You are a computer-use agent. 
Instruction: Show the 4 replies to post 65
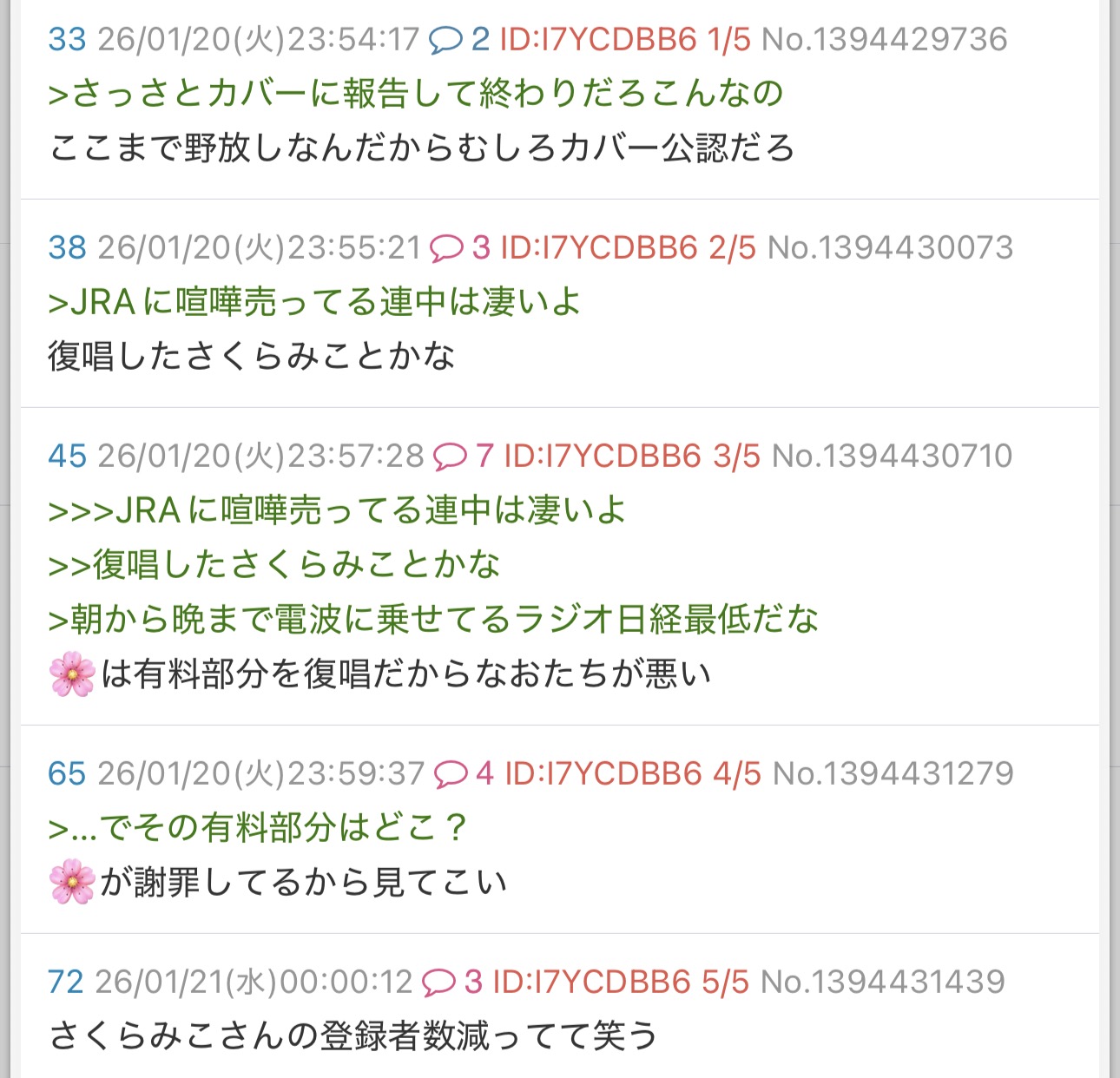(x=464, y=773)
